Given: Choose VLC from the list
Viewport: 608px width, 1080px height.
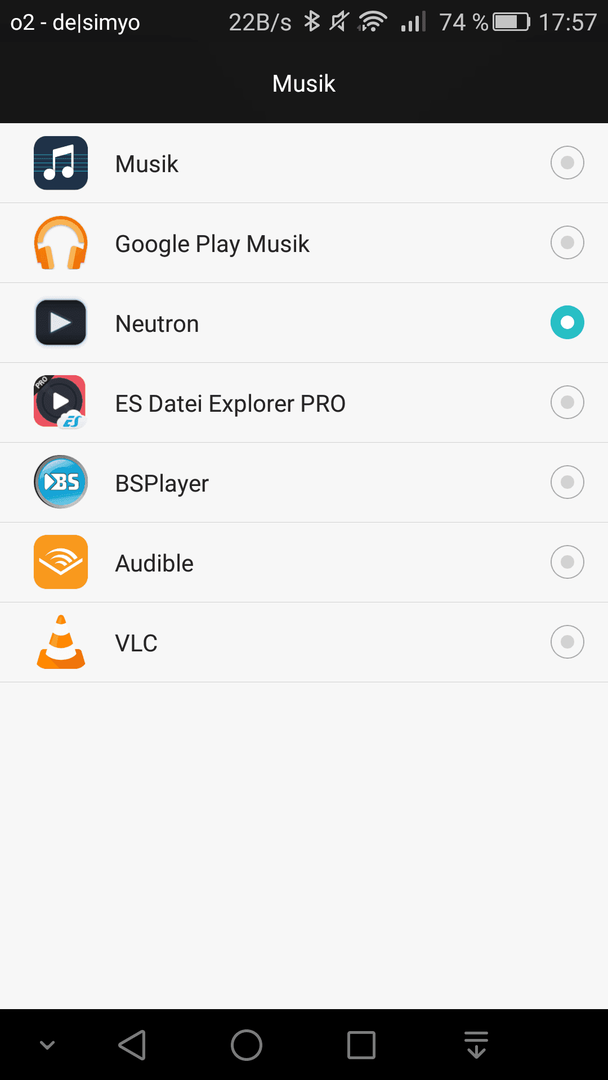Looking at the screenshot, I should click(x=304, y=643).
